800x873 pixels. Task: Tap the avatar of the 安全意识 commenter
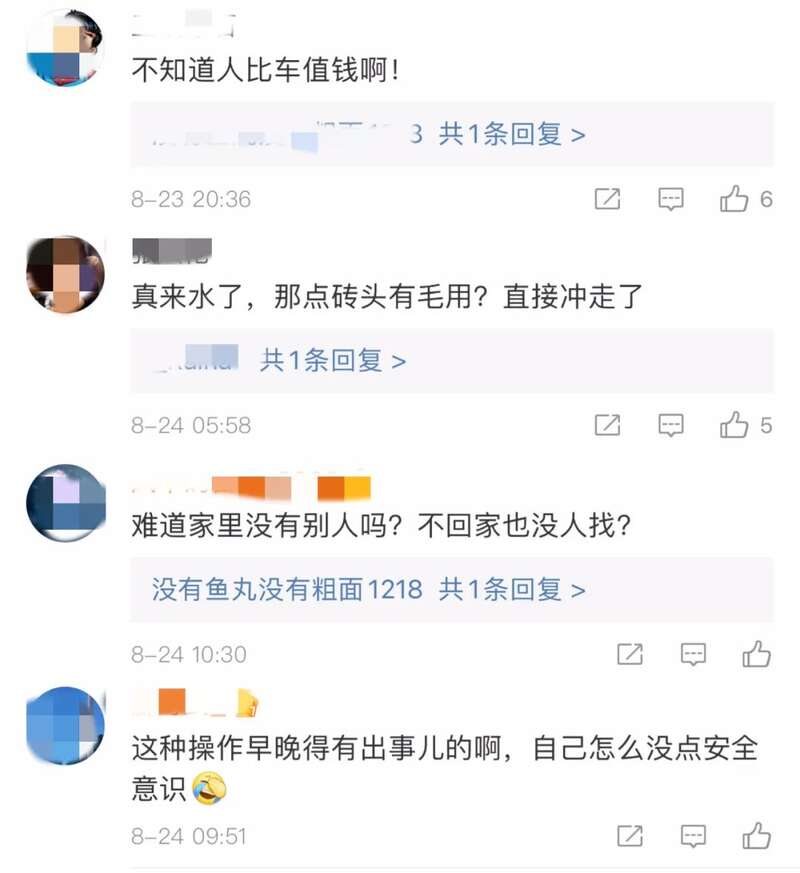[x=65, y=726]
